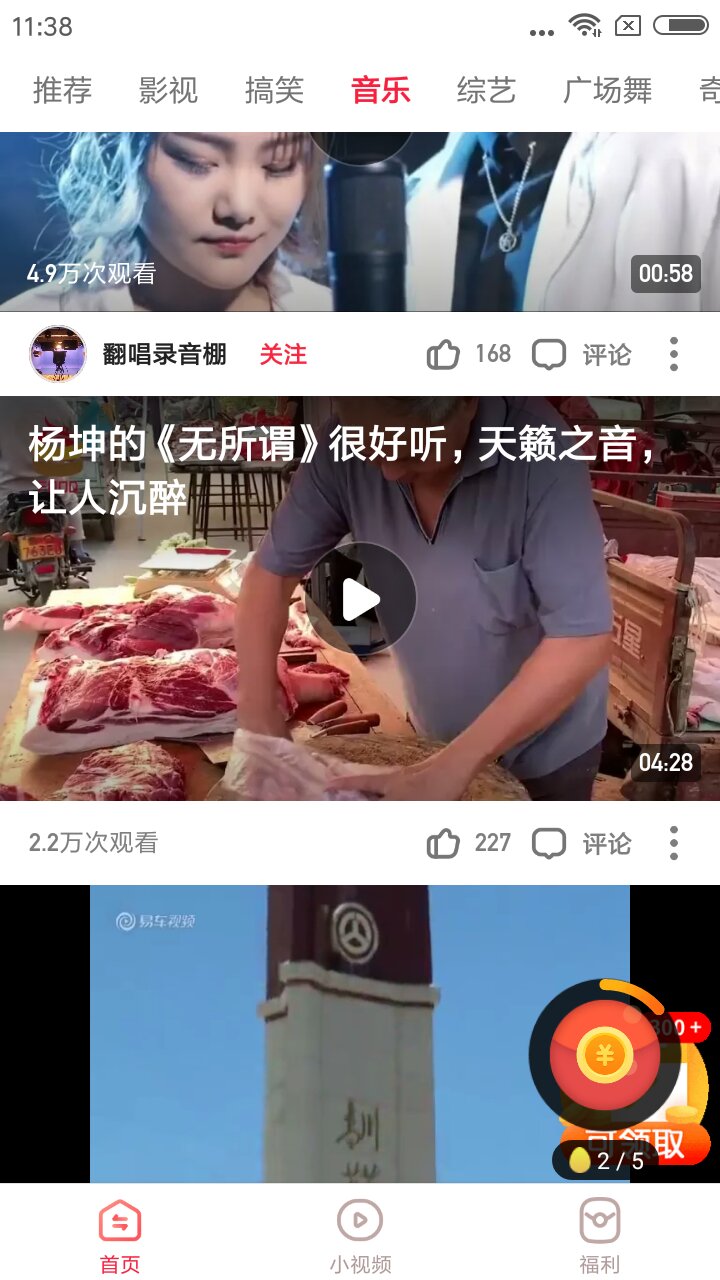
Task: Go to the 首页 tab
Action: click(x=120, y=1236)
